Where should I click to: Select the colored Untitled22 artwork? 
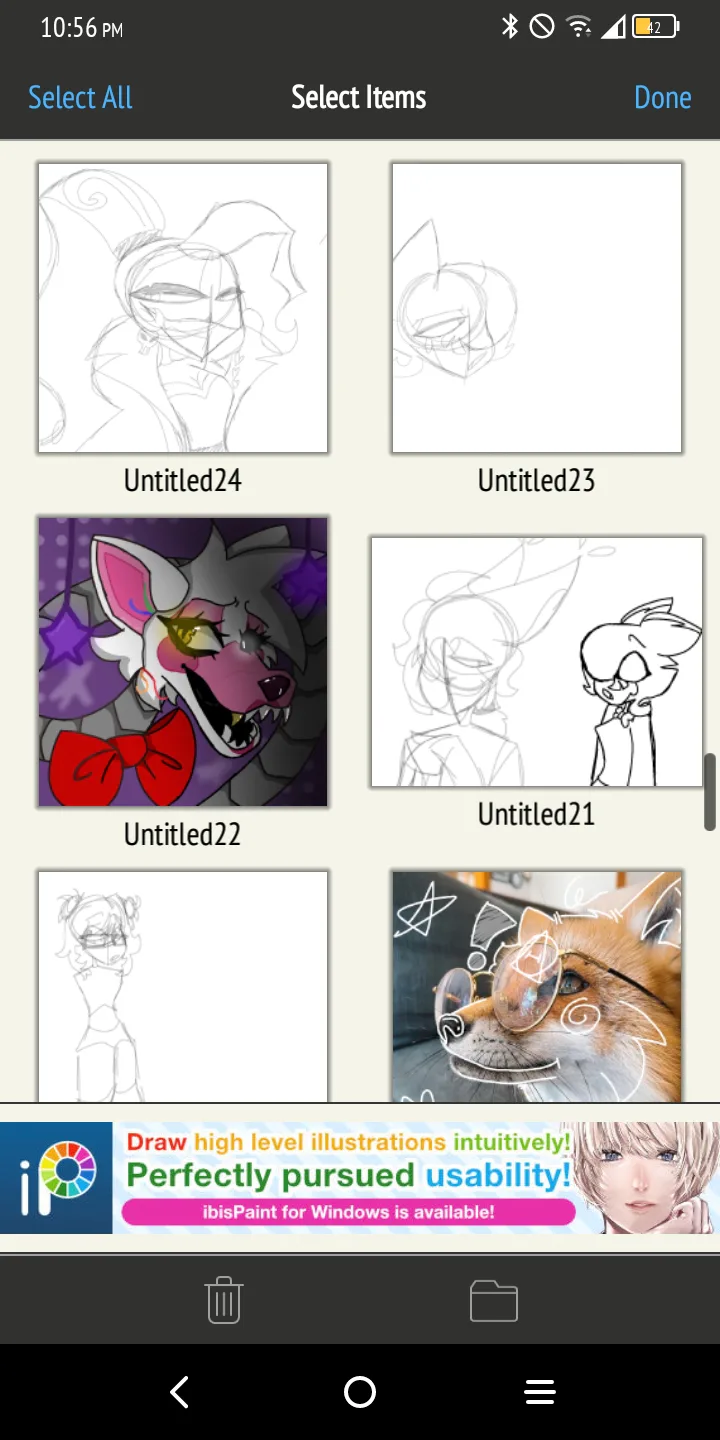click(x=183, y=662)
